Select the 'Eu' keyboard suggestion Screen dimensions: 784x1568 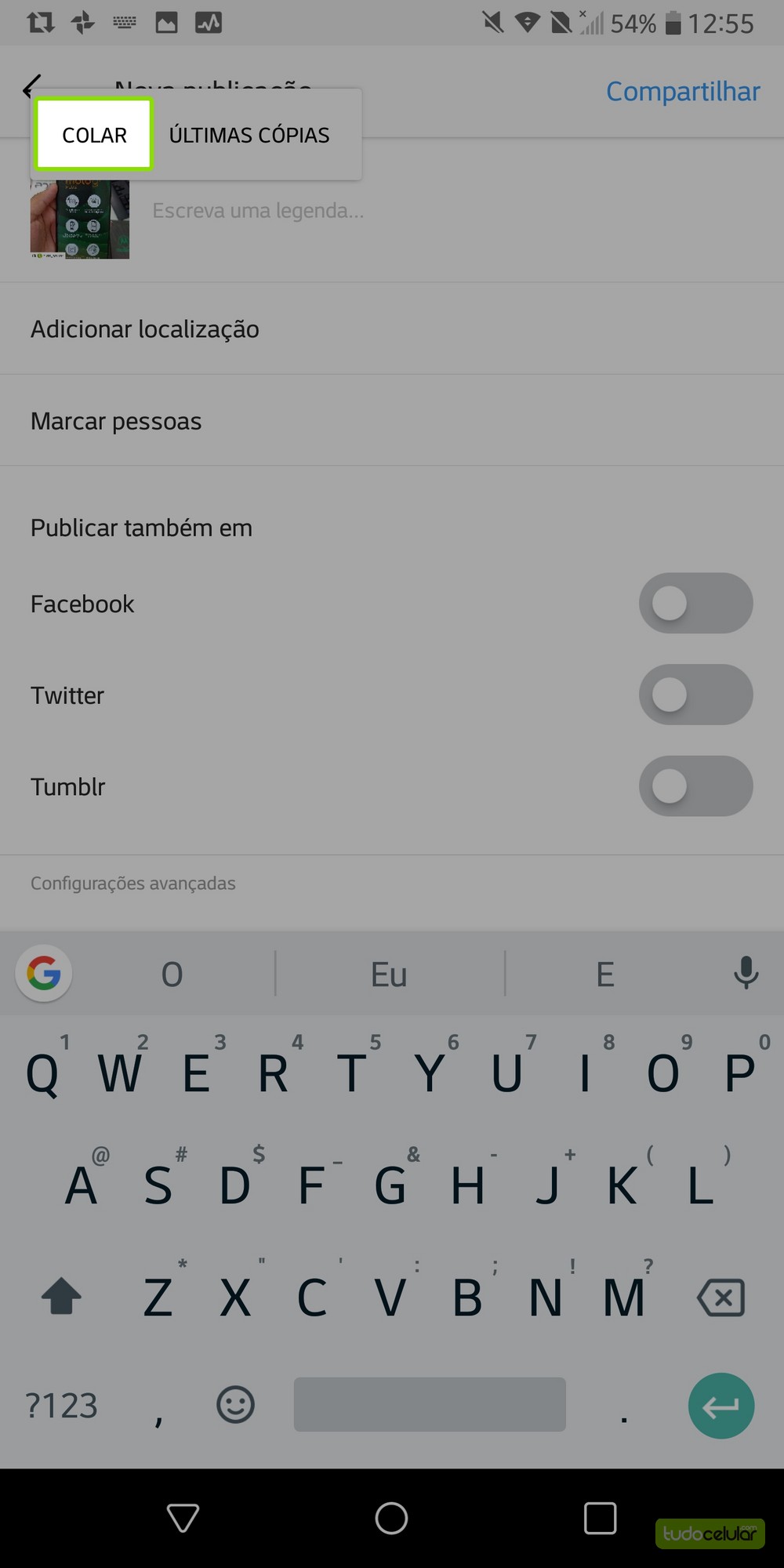coord(389,975)
